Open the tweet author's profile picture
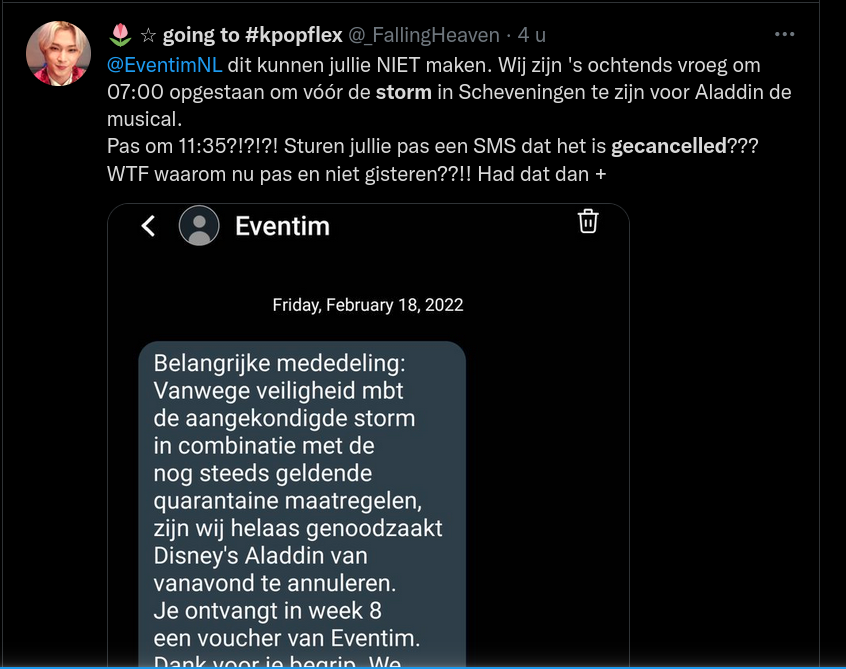 click(58, 51)
